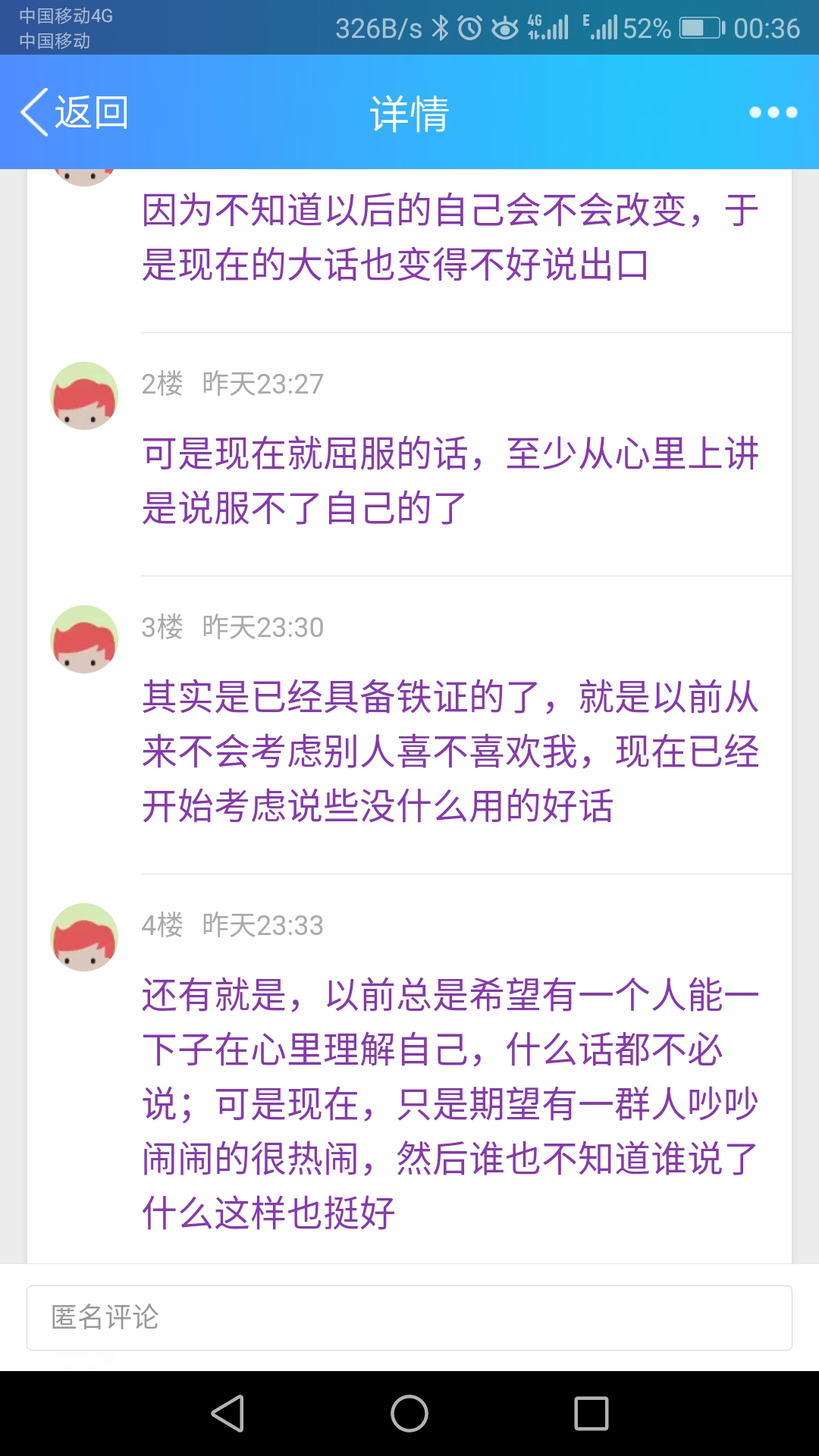Open the three-dot more options menu
Screen dimensions: 819x1456
[x=773, y=112]
